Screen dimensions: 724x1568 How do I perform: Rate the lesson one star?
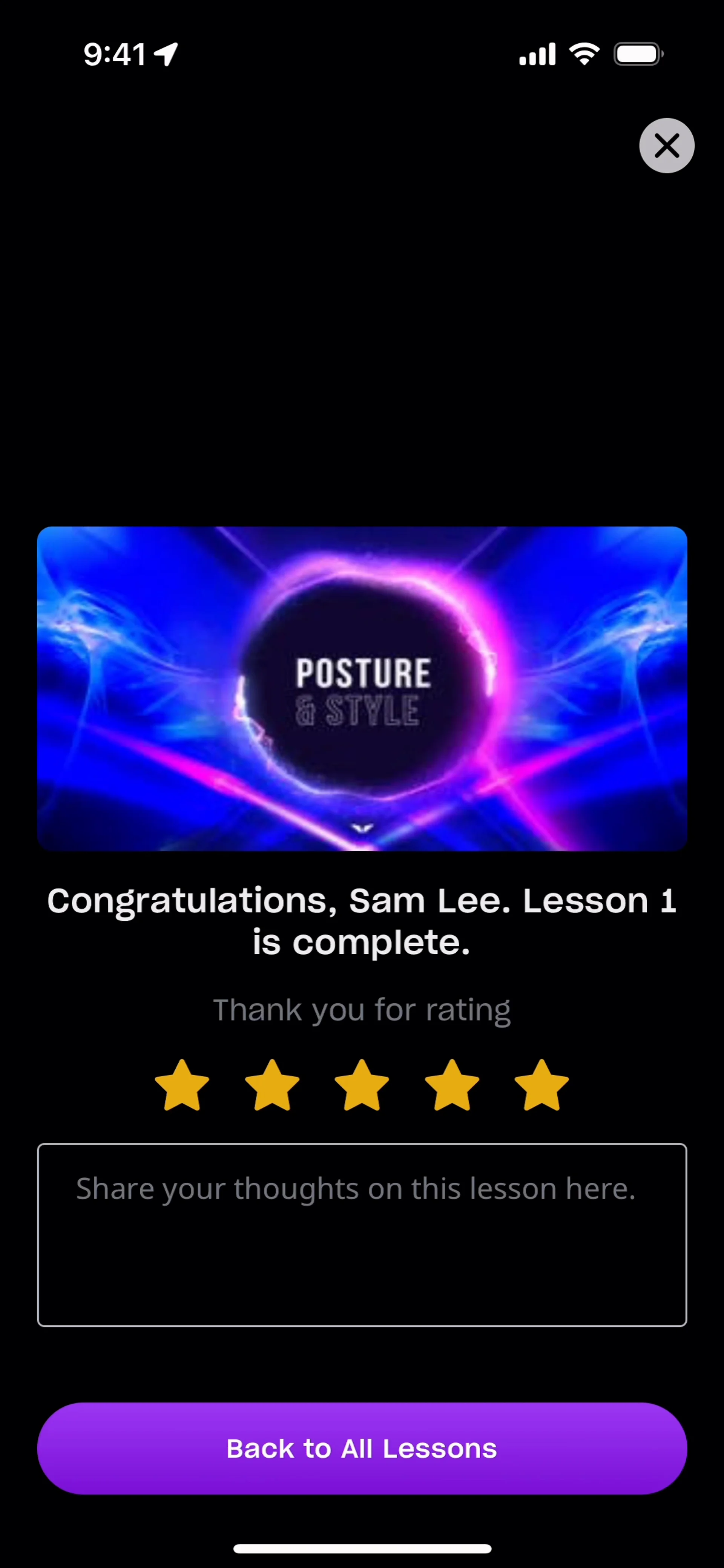click(x=181, y=1086)
